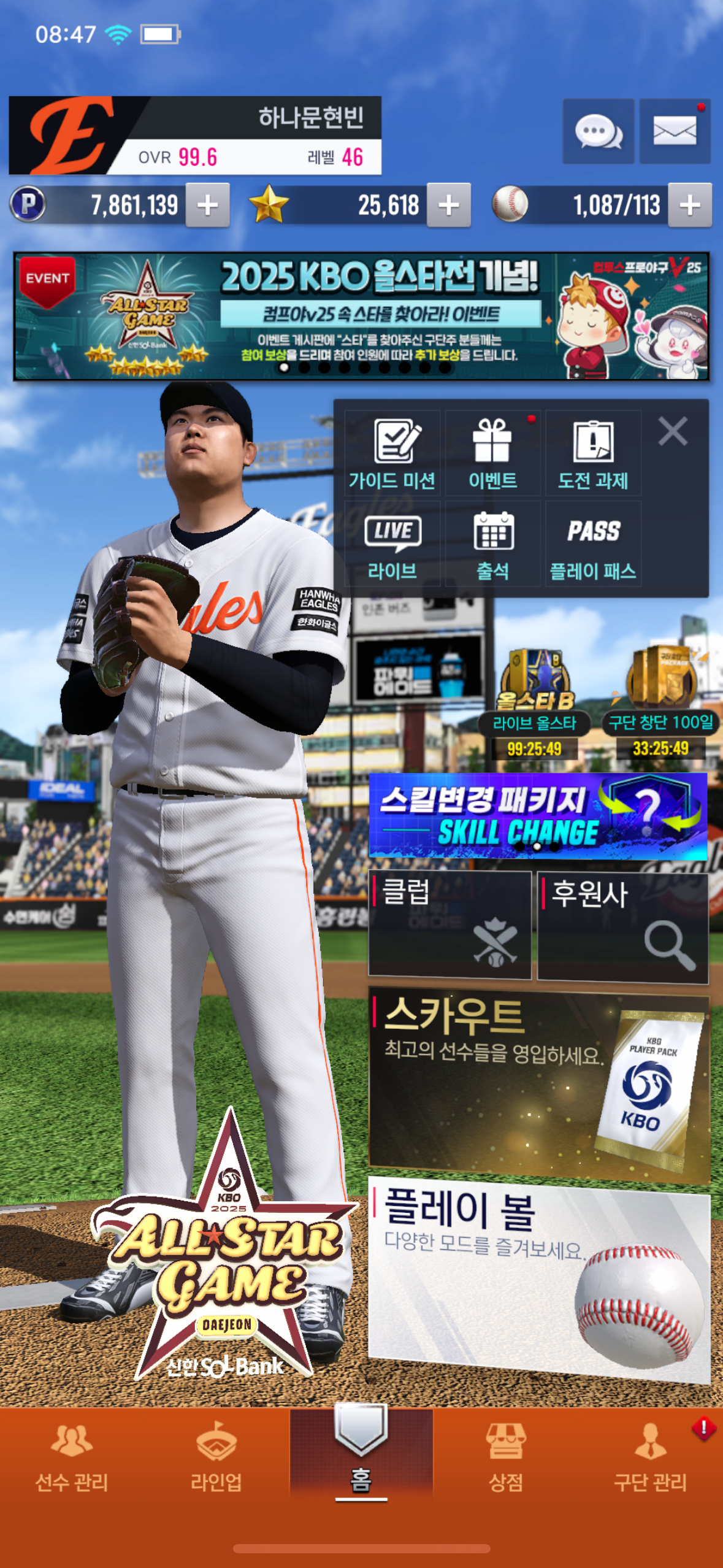Open the chat bubble icon

click(598, 131)
